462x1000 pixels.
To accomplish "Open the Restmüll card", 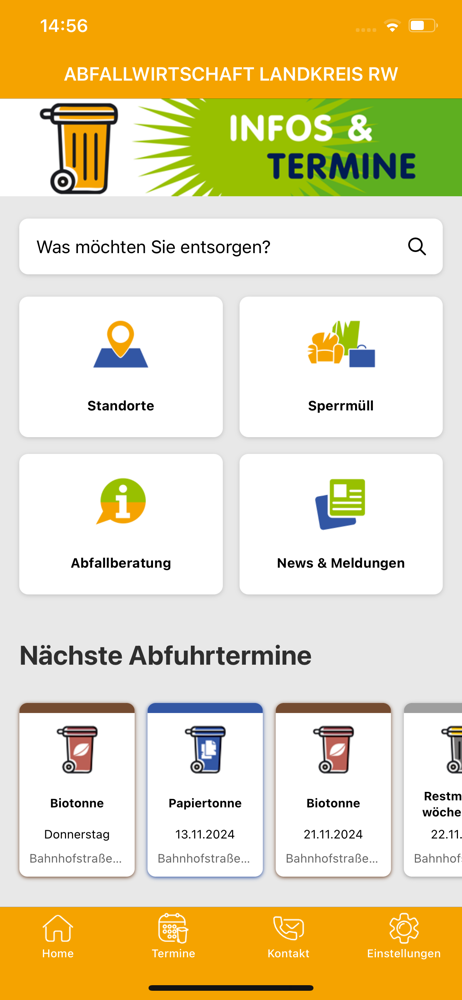I will click(433, 790).
